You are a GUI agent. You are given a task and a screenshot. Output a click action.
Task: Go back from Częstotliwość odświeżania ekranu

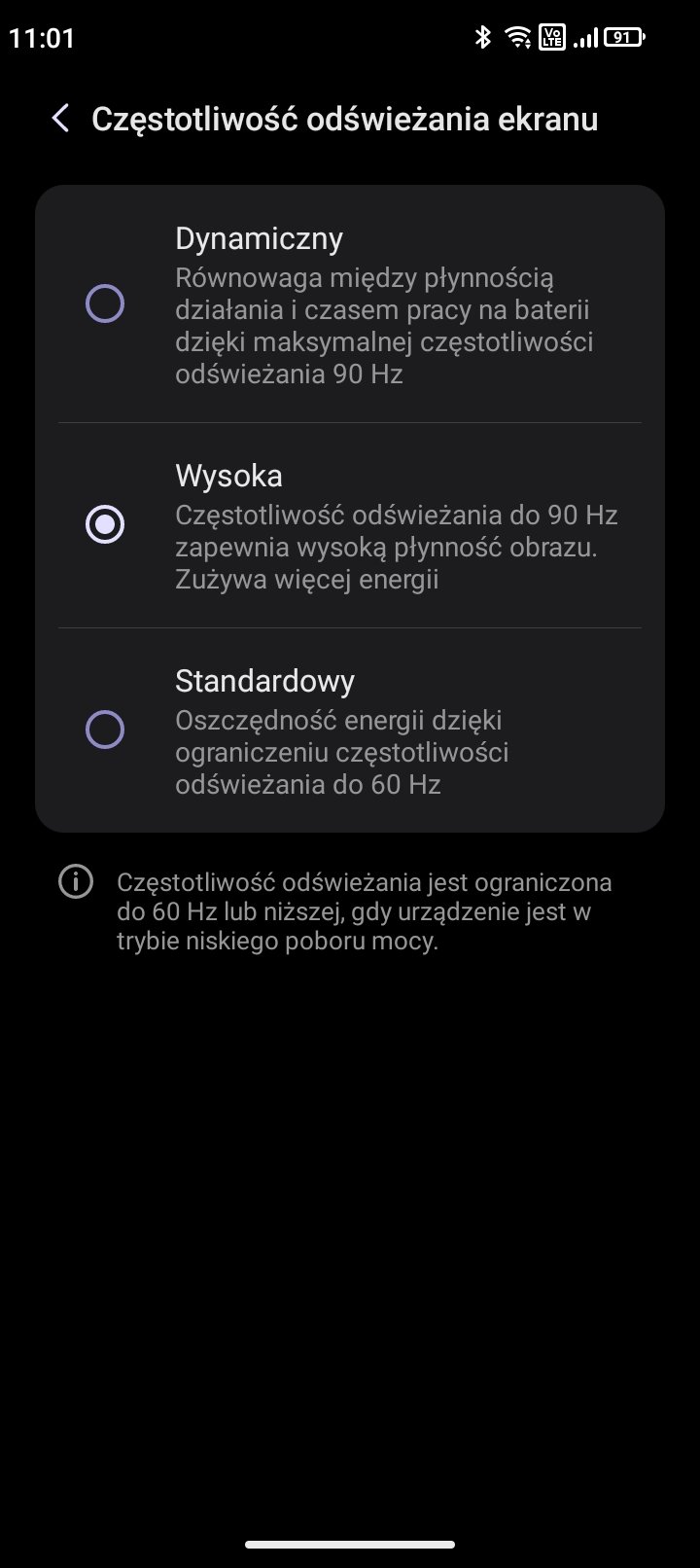[60, 119]
